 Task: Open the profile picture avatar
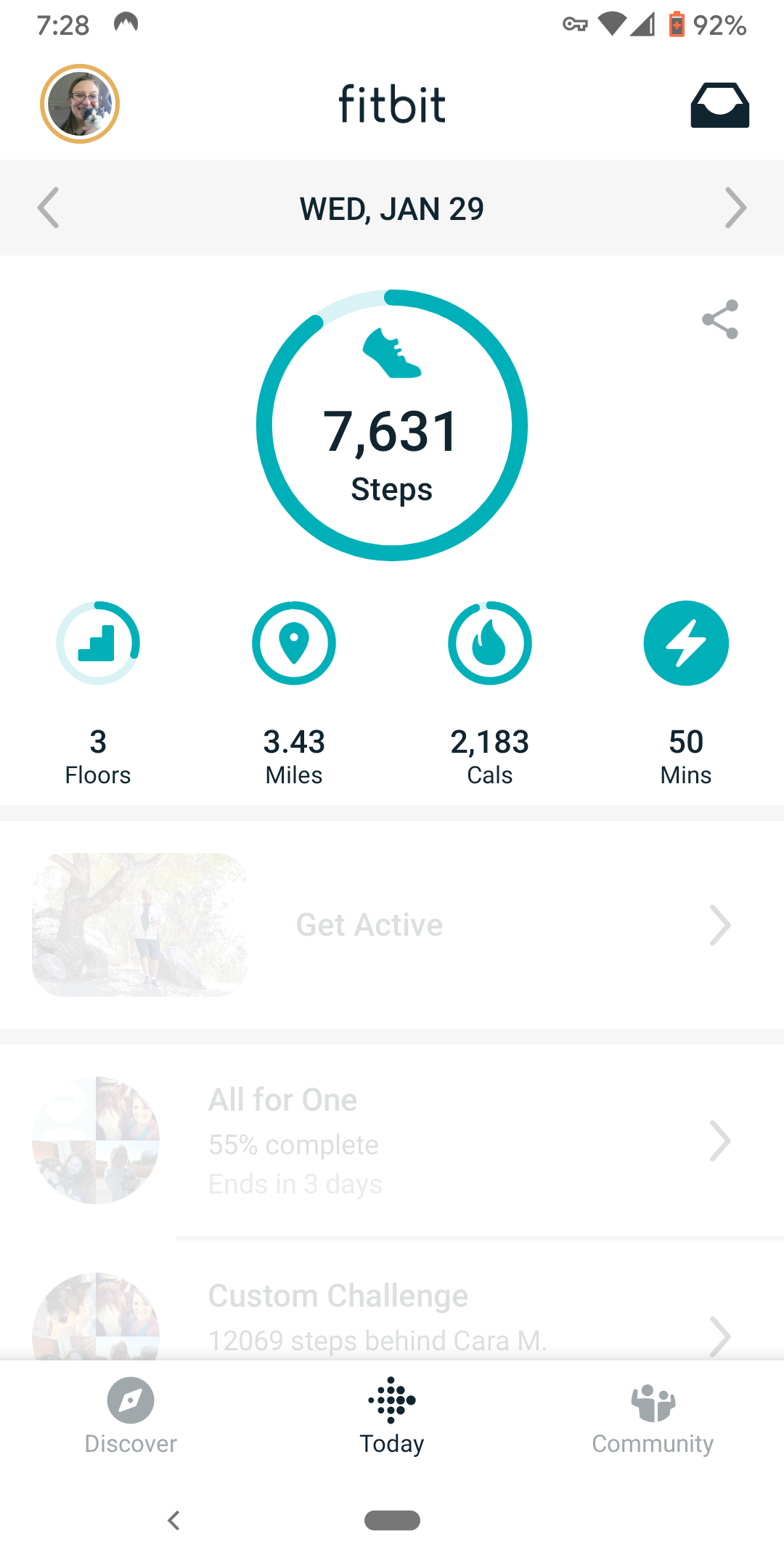pyautogui.click(x=80, y=104)
